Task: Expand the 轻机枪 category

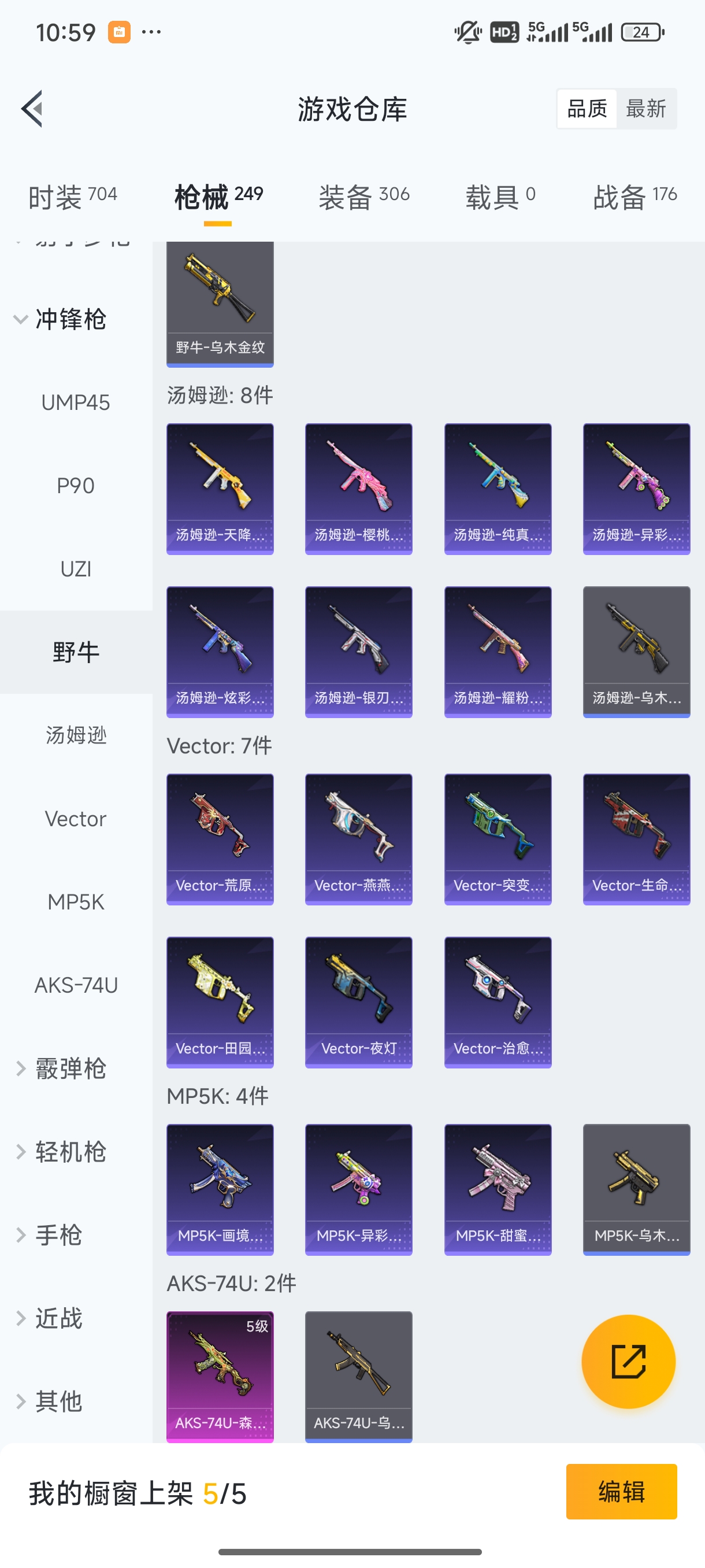Action: [61, 1152]
